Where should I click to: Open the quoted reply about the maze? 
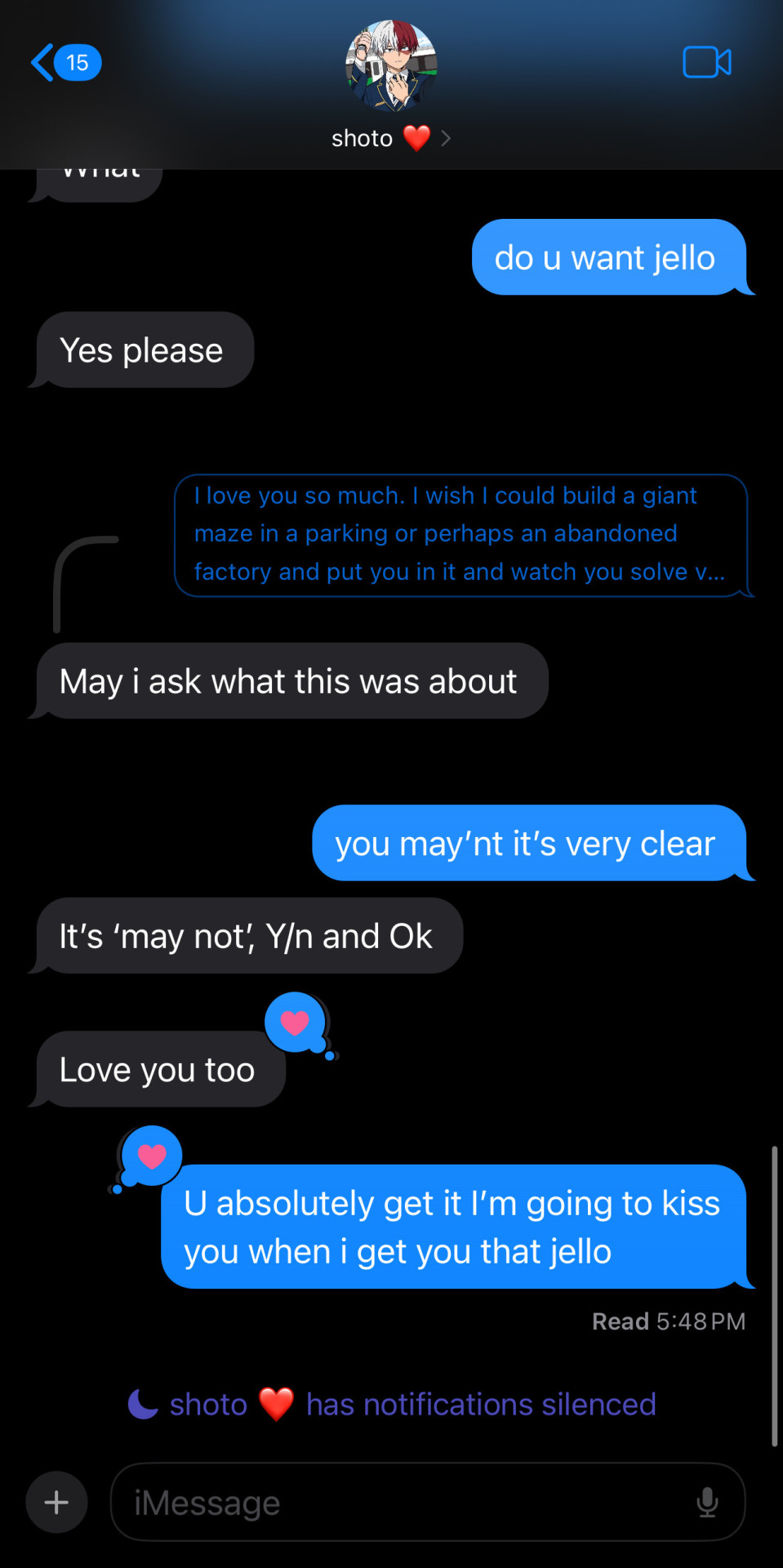click(x=460, y=535)
